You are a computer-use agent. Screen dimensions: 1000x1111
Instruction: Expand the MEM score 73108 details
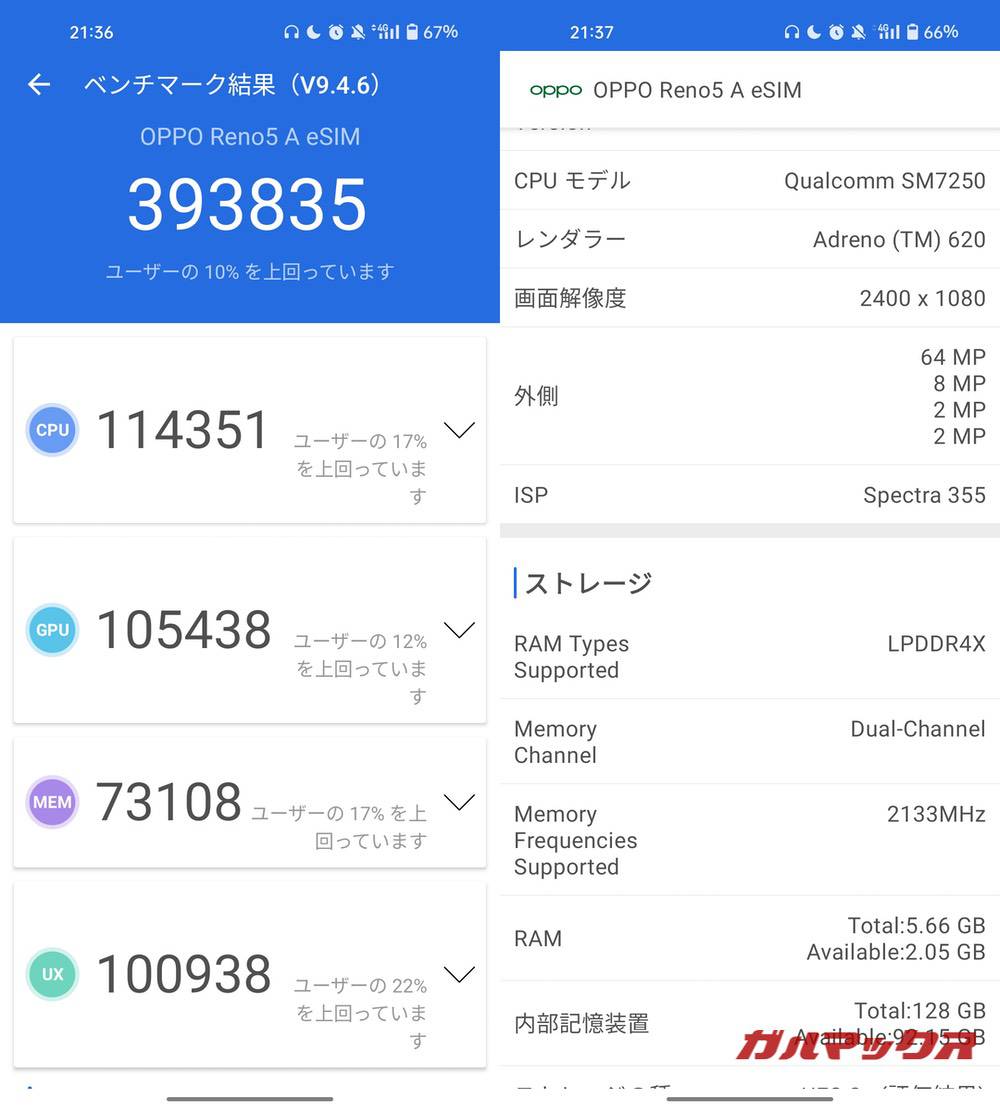(x=459, y=802)
